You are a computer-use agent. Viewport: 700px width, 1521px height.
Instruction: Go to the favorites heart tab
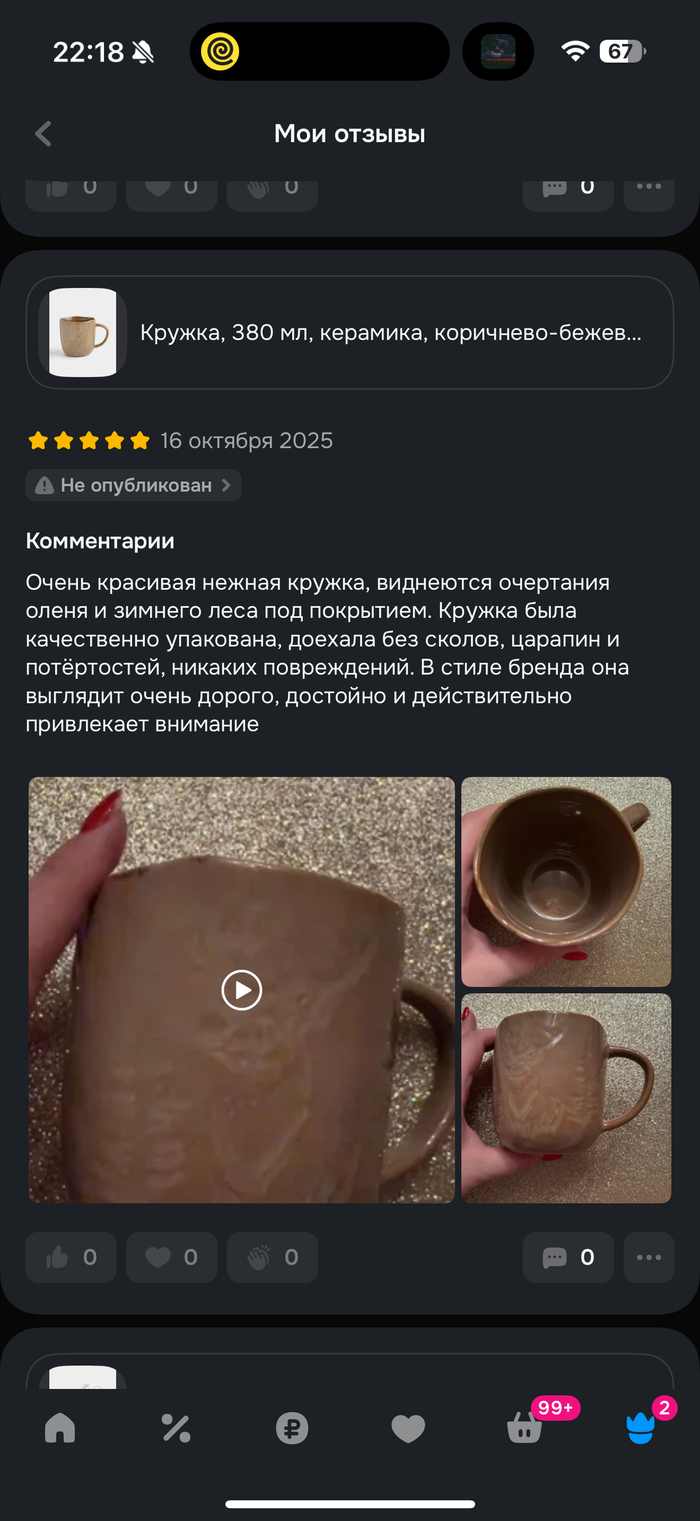click(x=408, y=1429)
